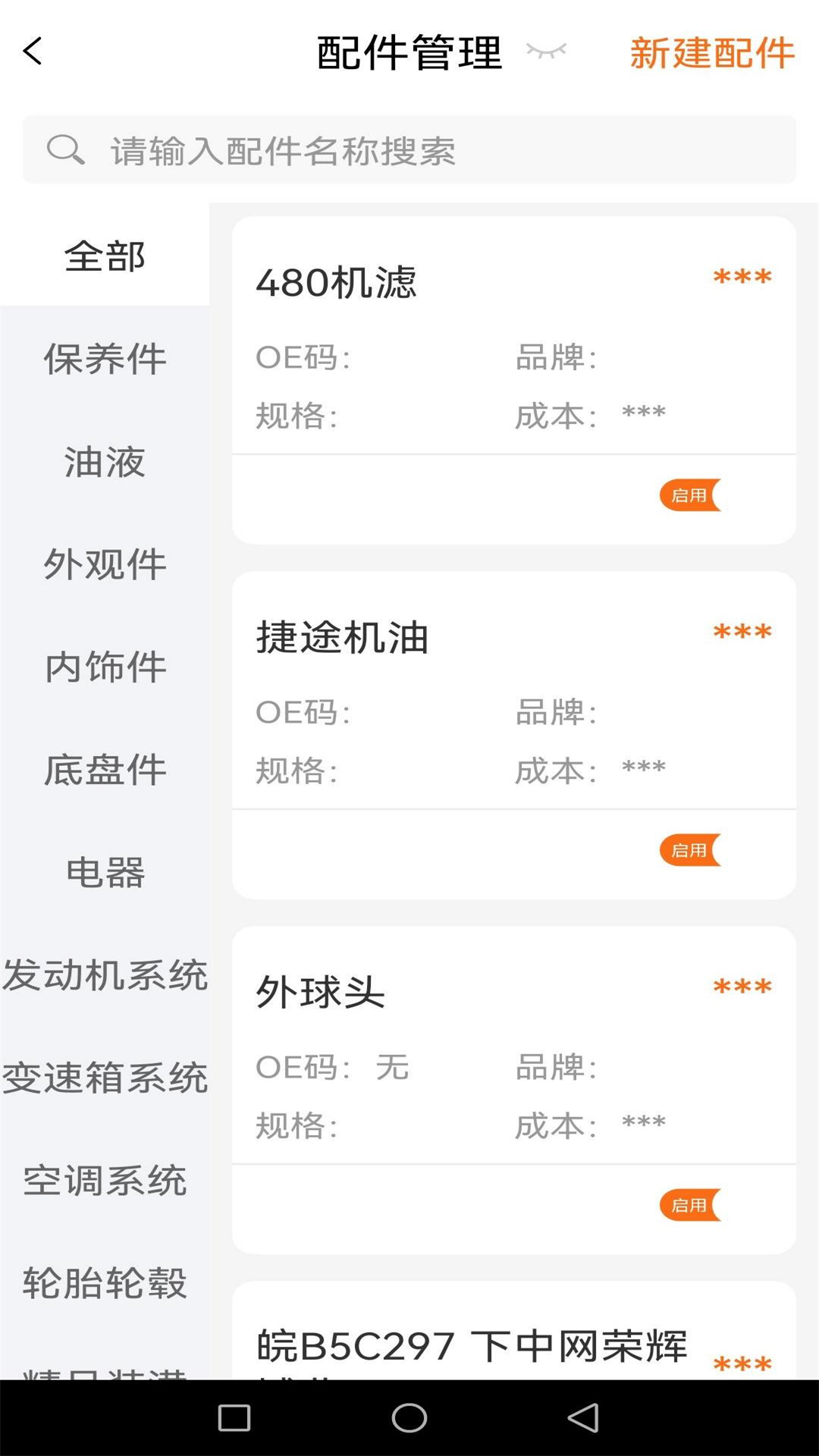Enable 启用 on the 捷途机油 part
The width and height of the screenshot is (819, 1456).
coord(690,850)
